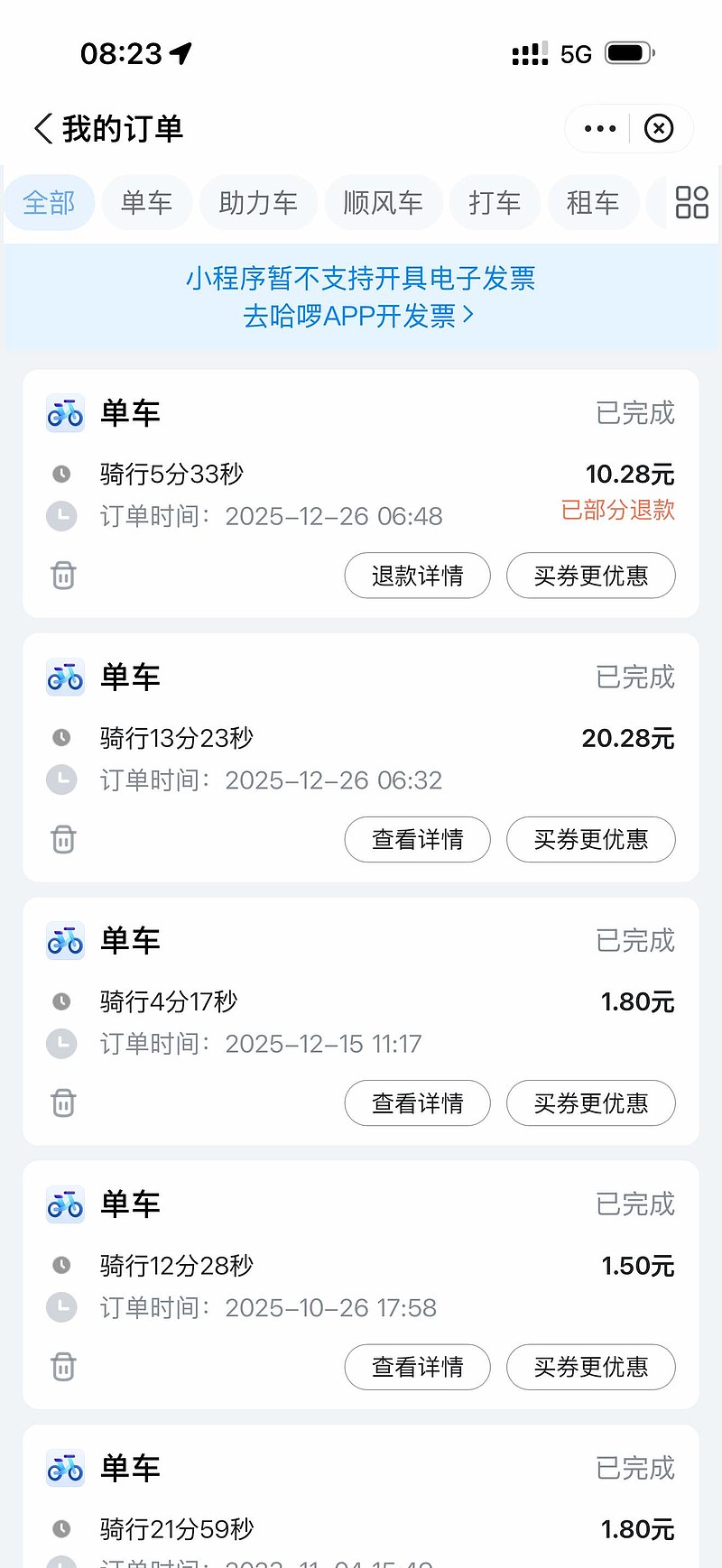Open the mini program more options menu
The width and height of the screenshot is (722, 1568).
[x=600, y=129]
